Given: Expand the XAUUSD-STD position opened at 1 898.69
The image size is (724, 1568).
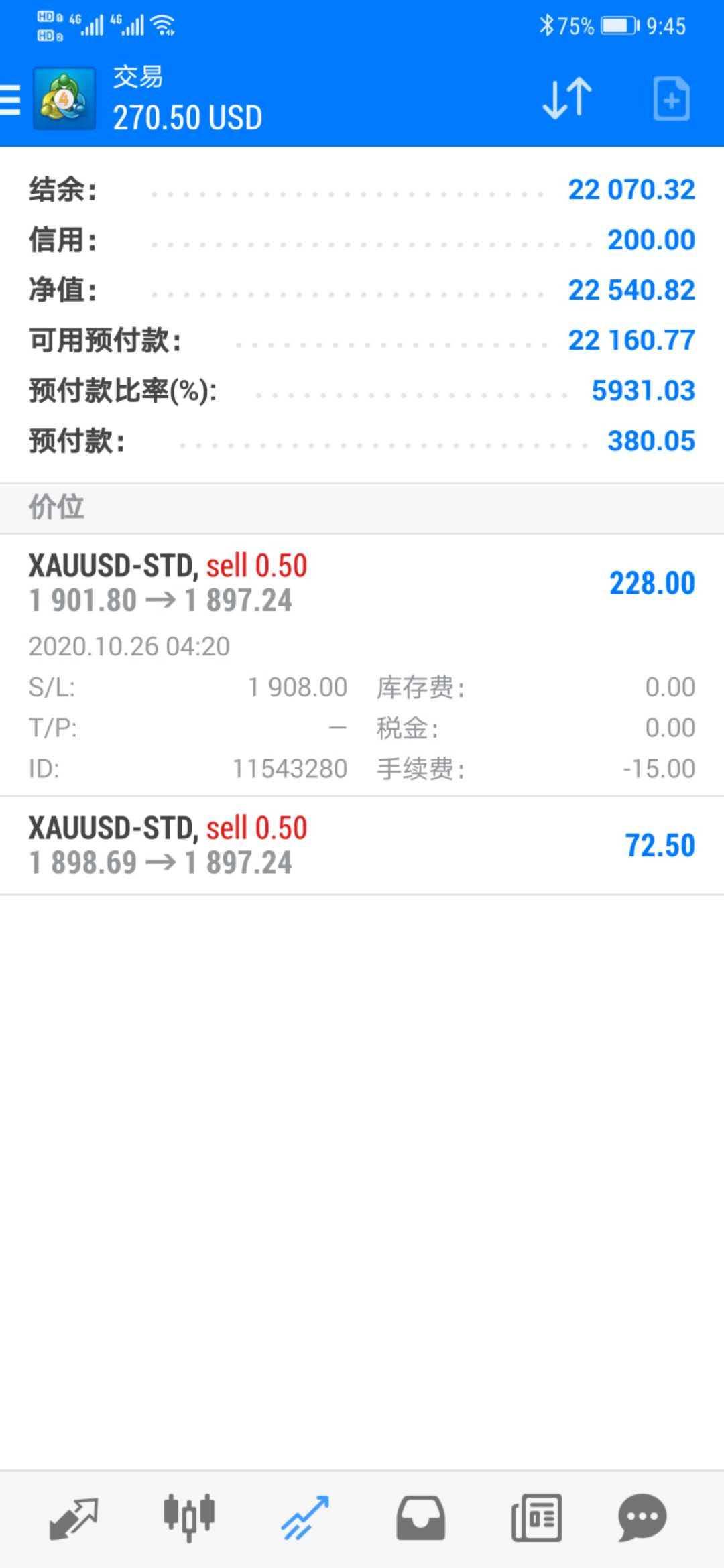Looking at the screenshot, I should pyautogui.click(x=362, y=845).
